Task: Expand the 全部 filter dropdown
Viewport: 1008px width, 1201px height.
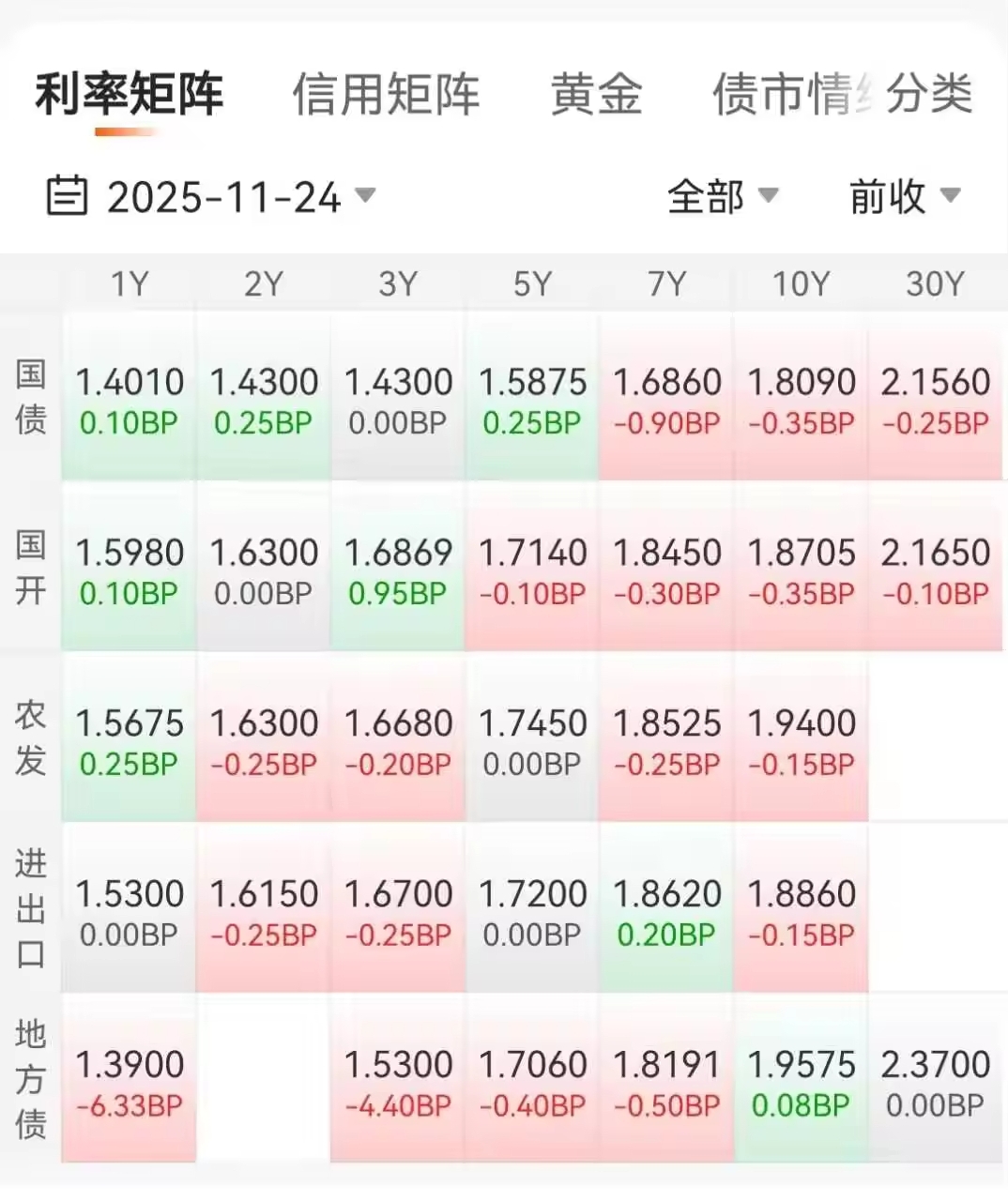Action: pos(724,197)
